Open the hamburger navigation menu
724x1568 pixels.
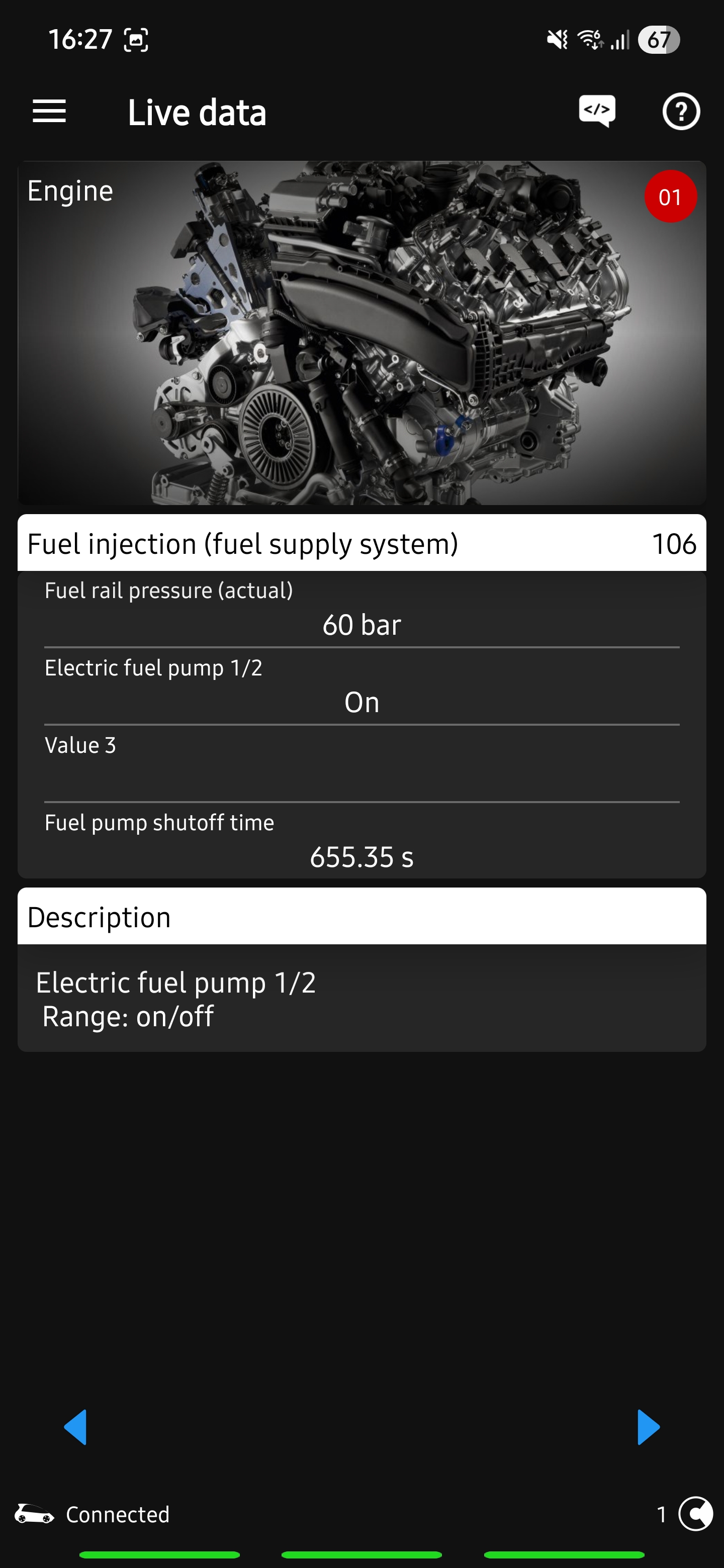coord(49,112)
